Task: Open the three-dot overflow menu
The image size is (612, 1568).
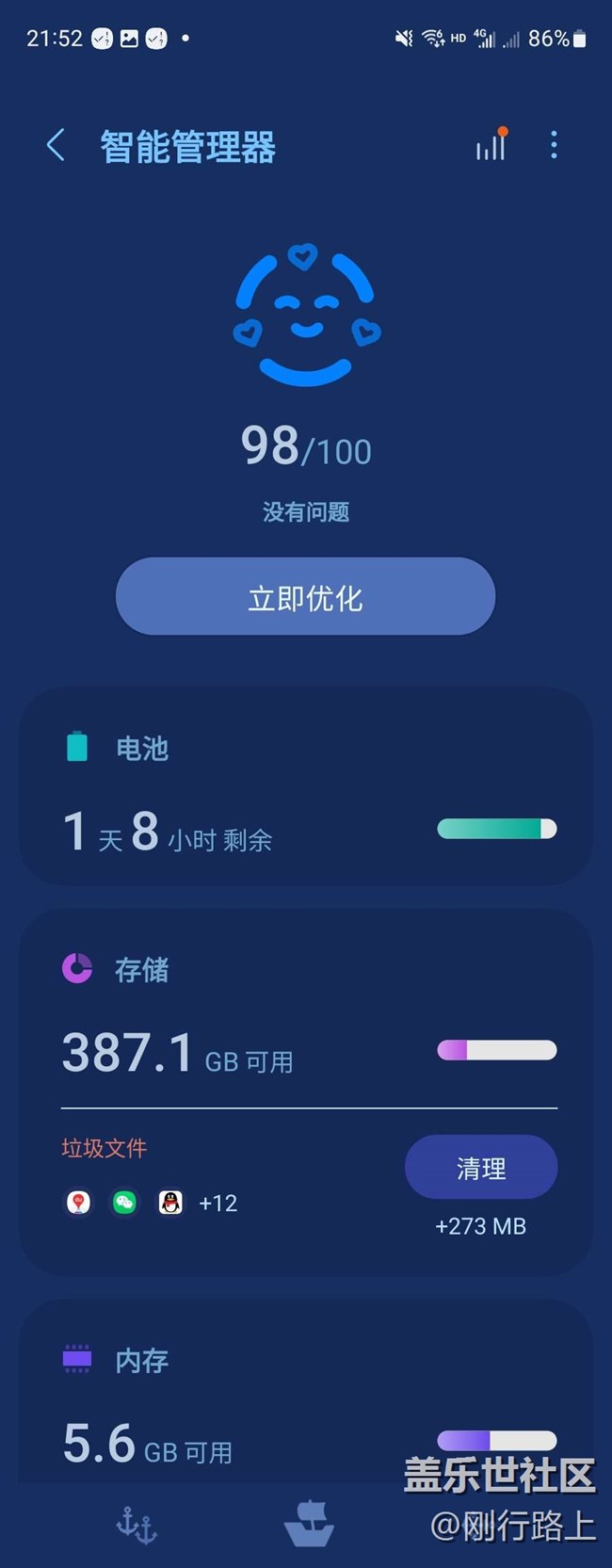Action: pos(554,146)
